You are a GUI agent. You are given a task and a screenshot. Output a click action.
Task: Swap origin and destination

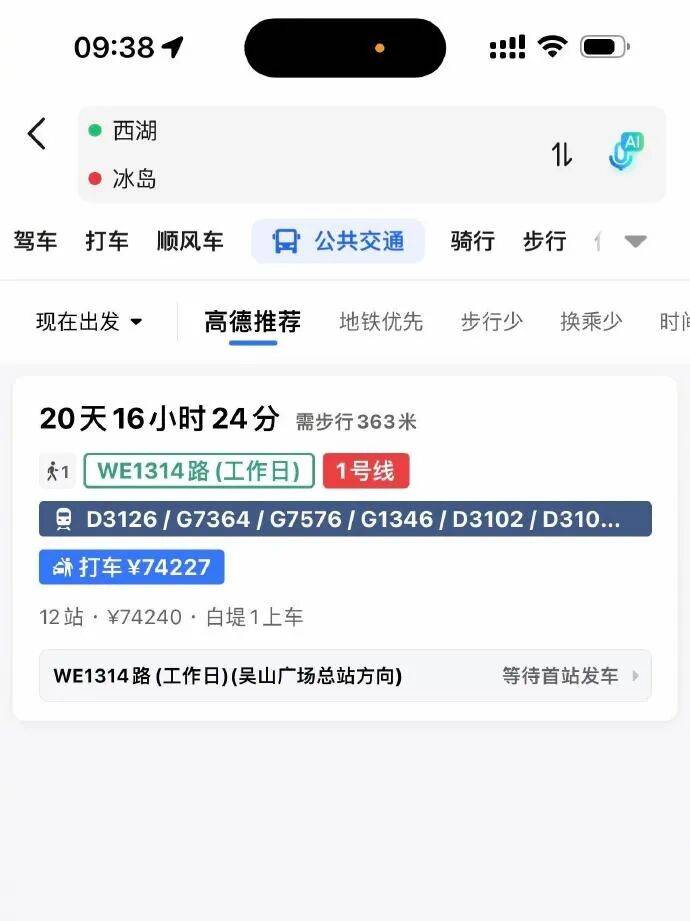[562, 154]
